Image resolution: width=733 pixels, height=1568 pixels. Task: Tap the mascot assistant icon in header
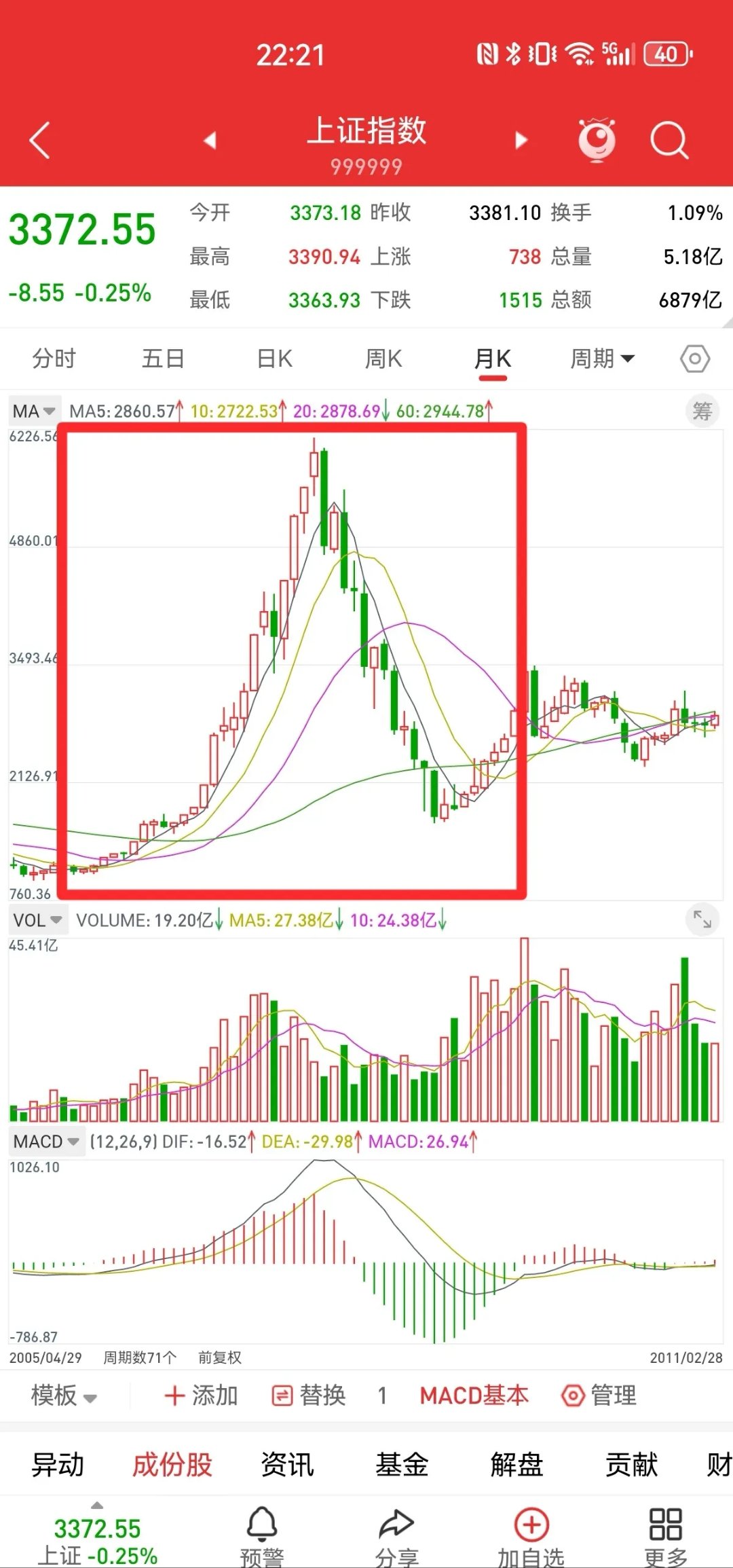[x=596, y=138]
